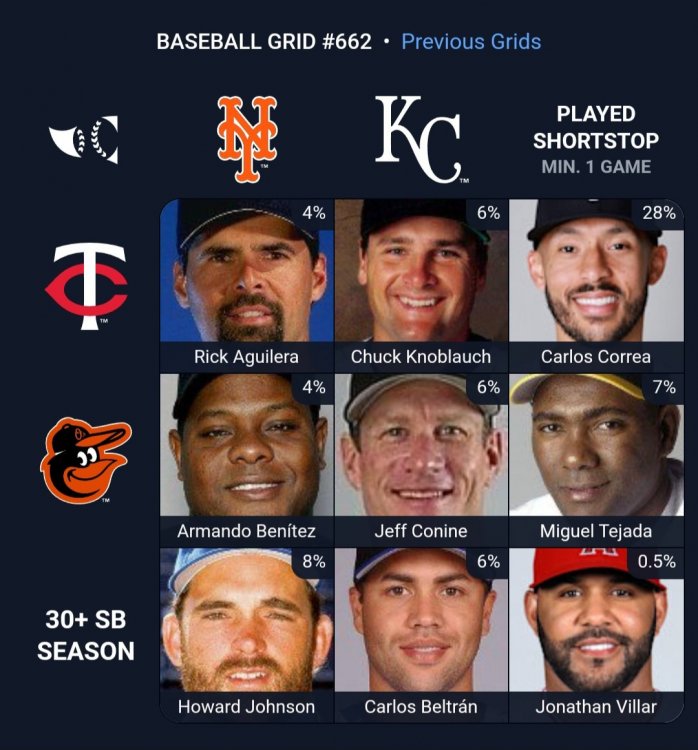Open the Miguel Tejada tile
The width and height of the screenshot is (698, 750).
coord(595,460)
